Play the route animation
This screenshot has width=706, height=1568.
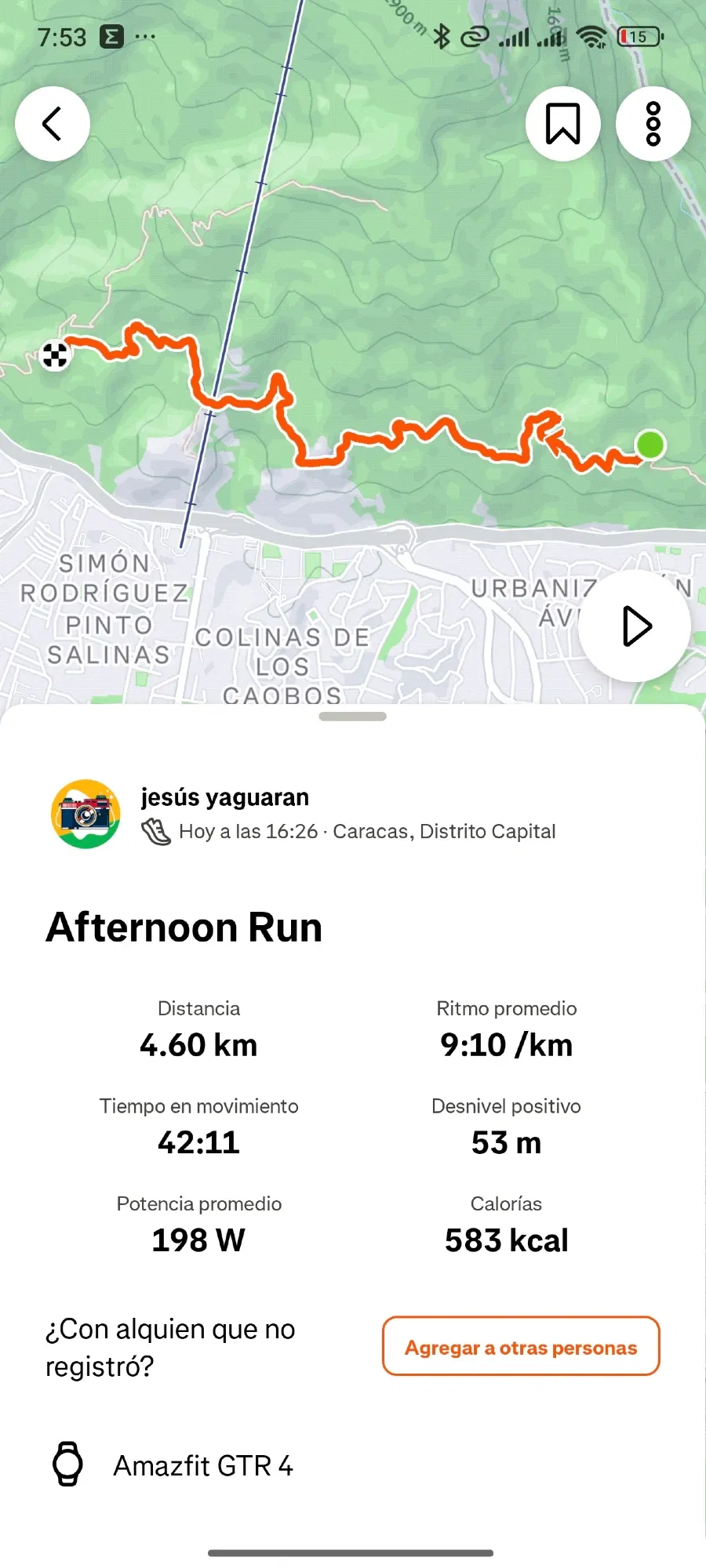(x=635, y=626)
